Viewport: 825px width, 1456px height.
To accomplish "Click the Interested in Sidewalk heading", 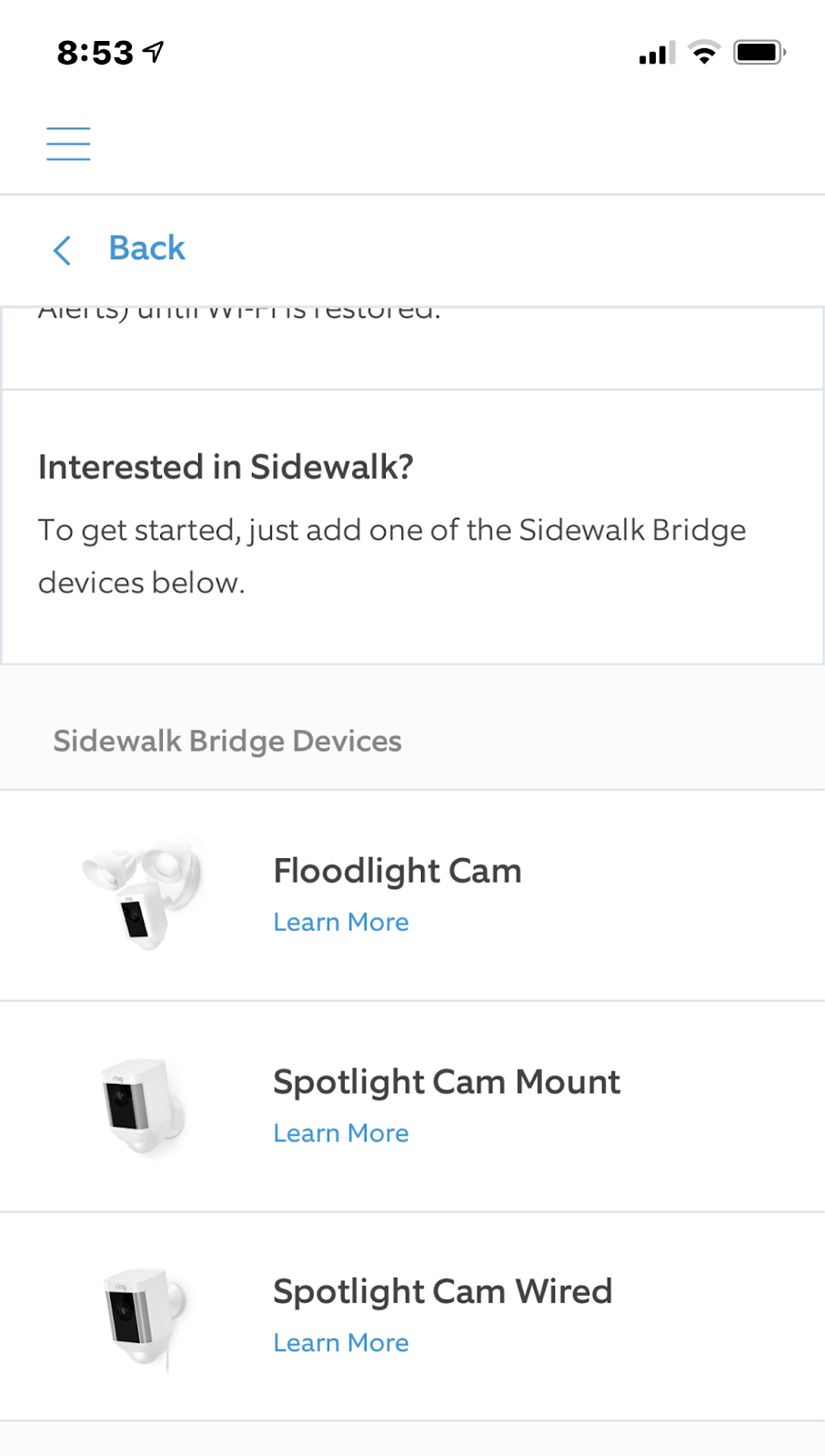I will (225, 467).
